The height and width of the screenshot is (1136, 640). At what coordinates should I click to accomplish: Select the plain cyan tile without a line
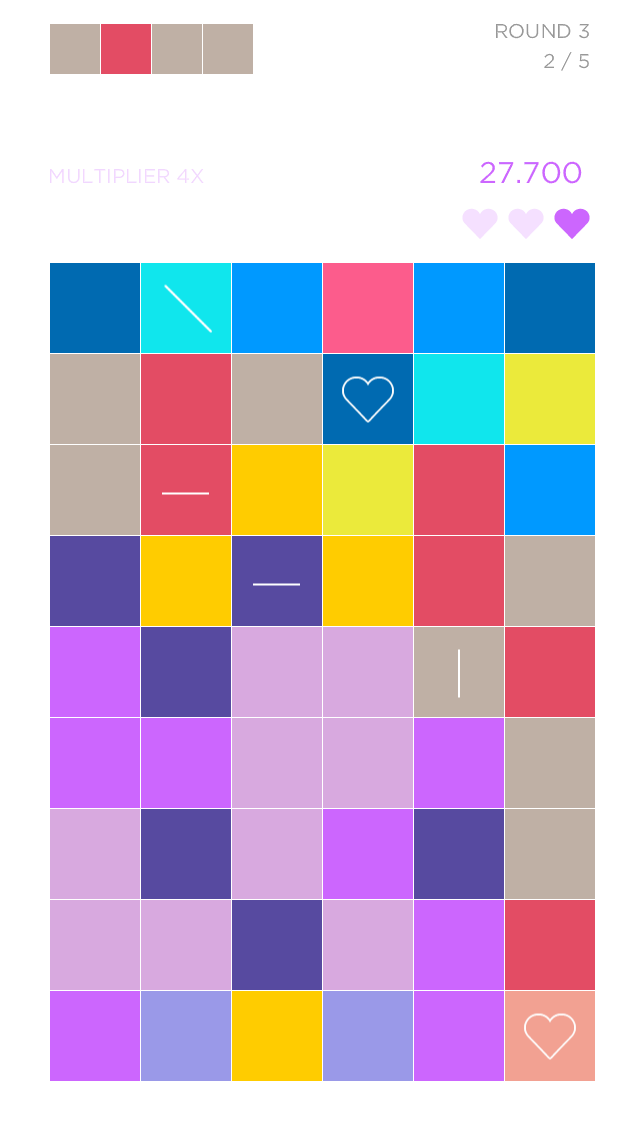tap(459, 398)
